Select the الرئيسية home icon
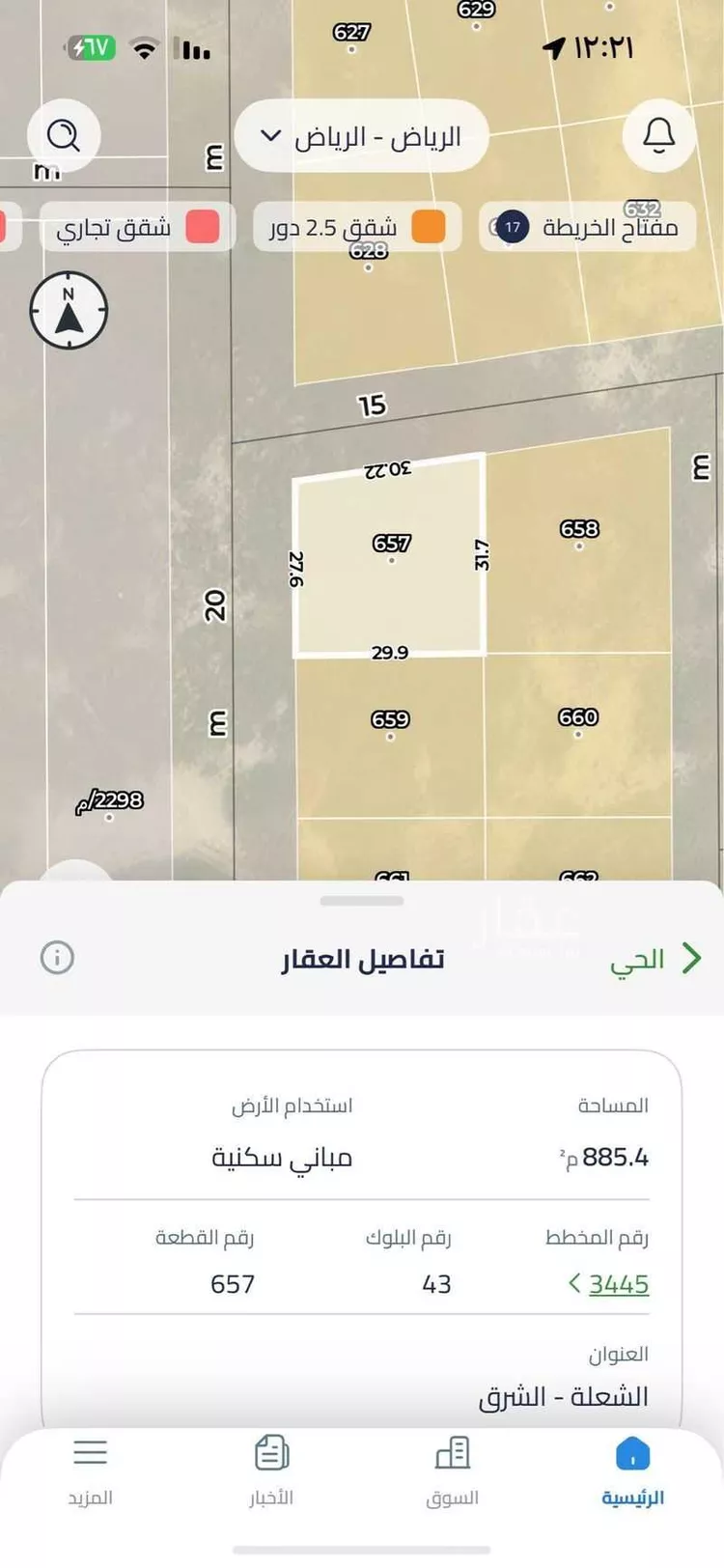 point(632,1449)
